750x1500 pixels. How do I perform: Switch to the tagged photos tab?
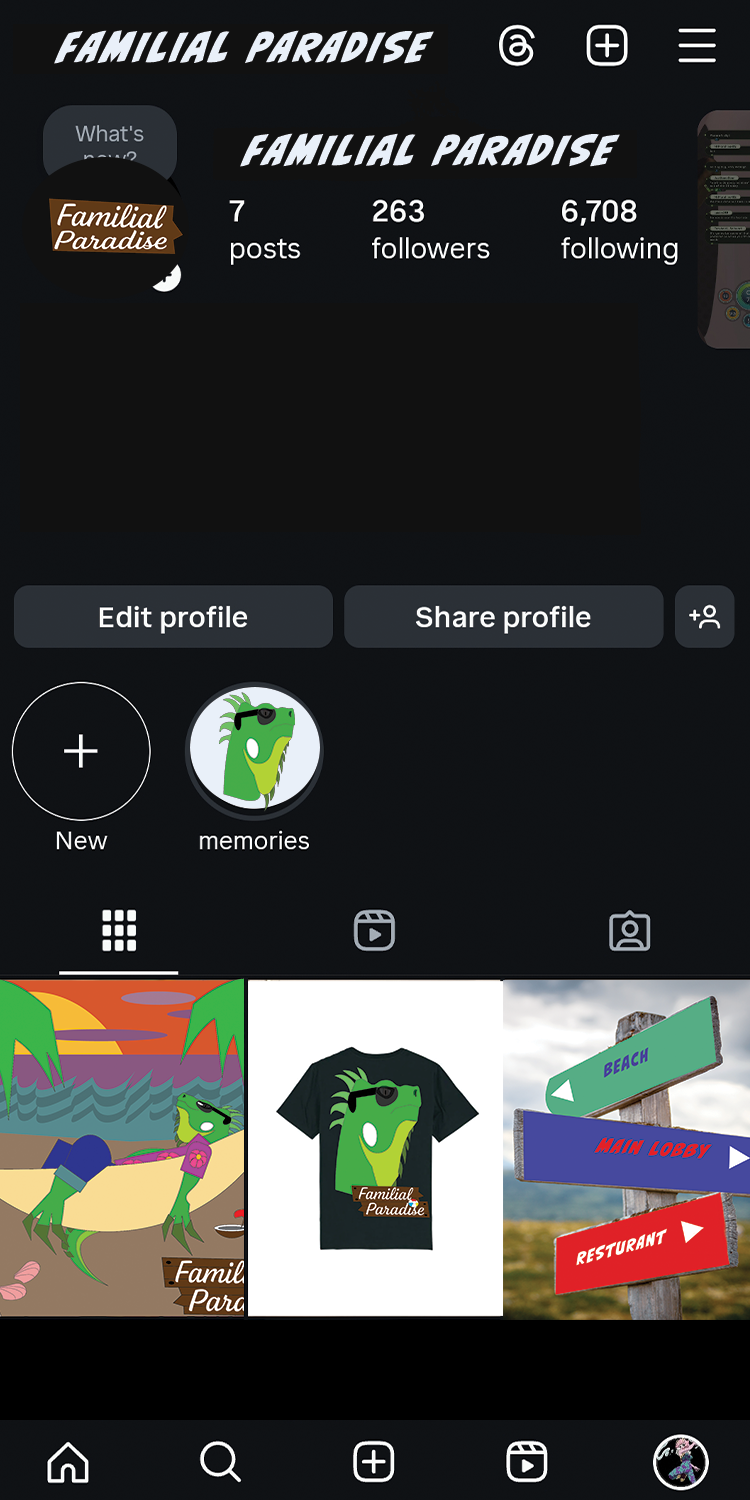[630, 931]
